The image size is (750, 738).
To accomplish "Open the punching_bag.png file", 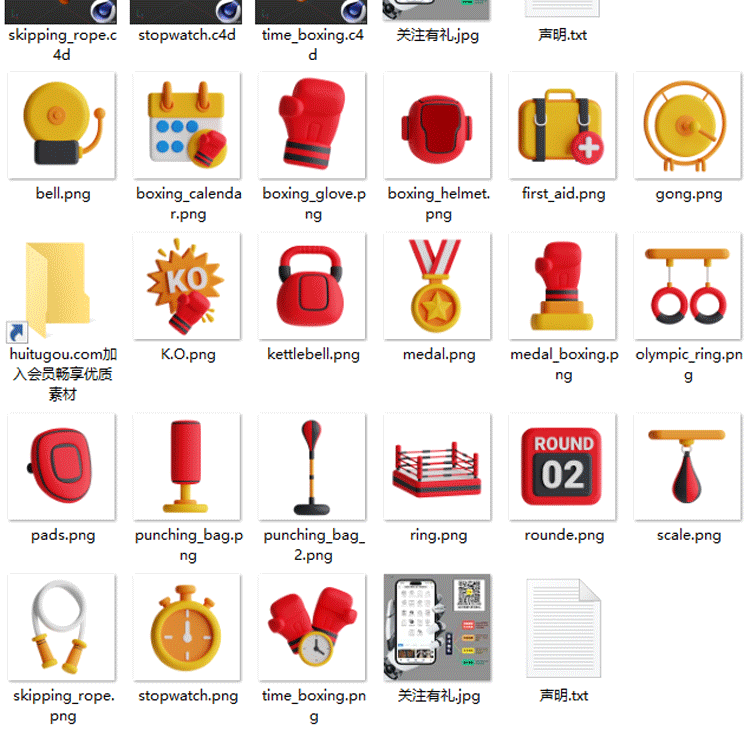I will (187, 467).
